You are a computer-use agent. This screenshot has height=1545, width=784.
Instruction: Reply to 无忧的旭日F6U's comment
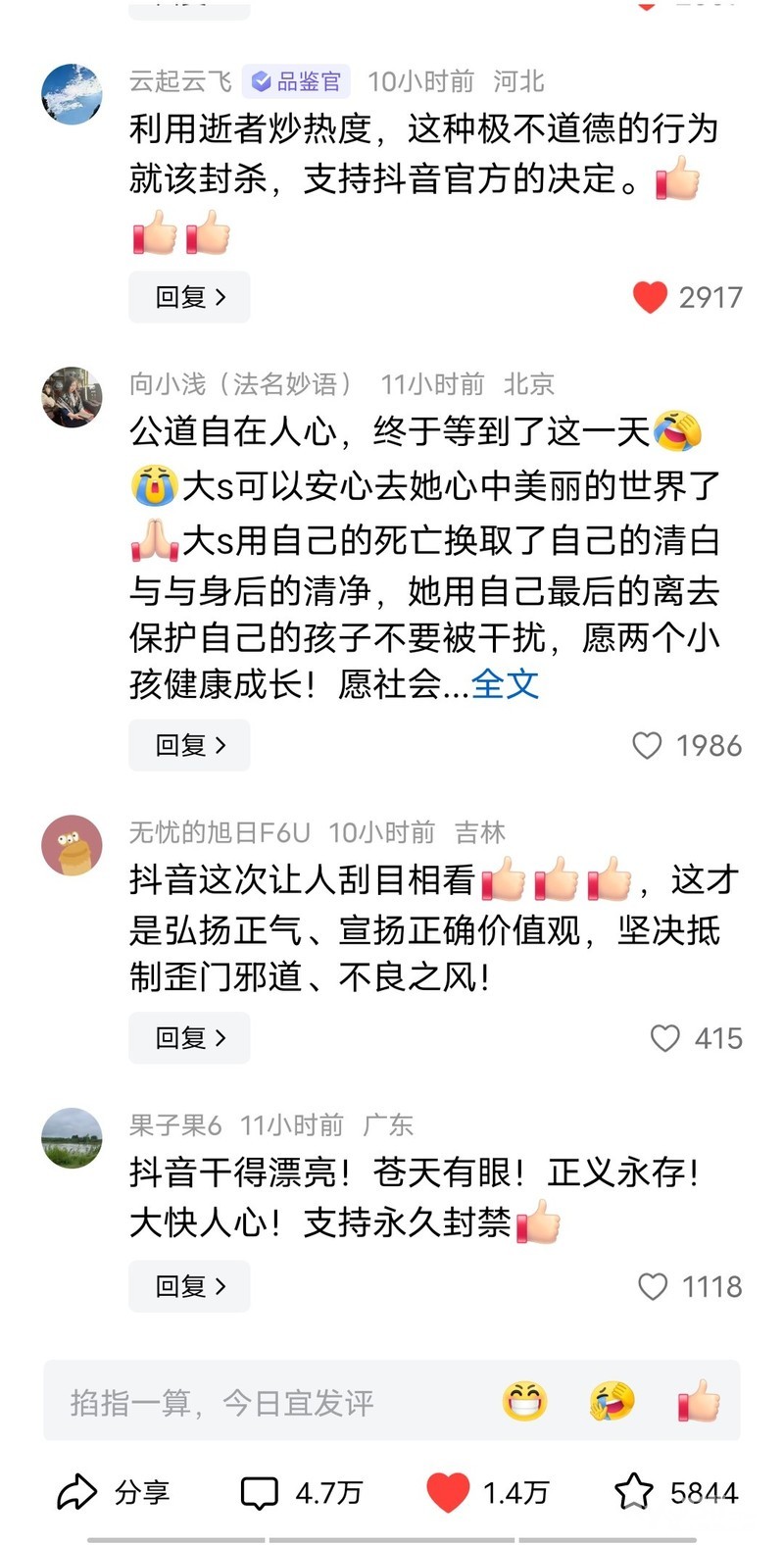point(189,1038)
